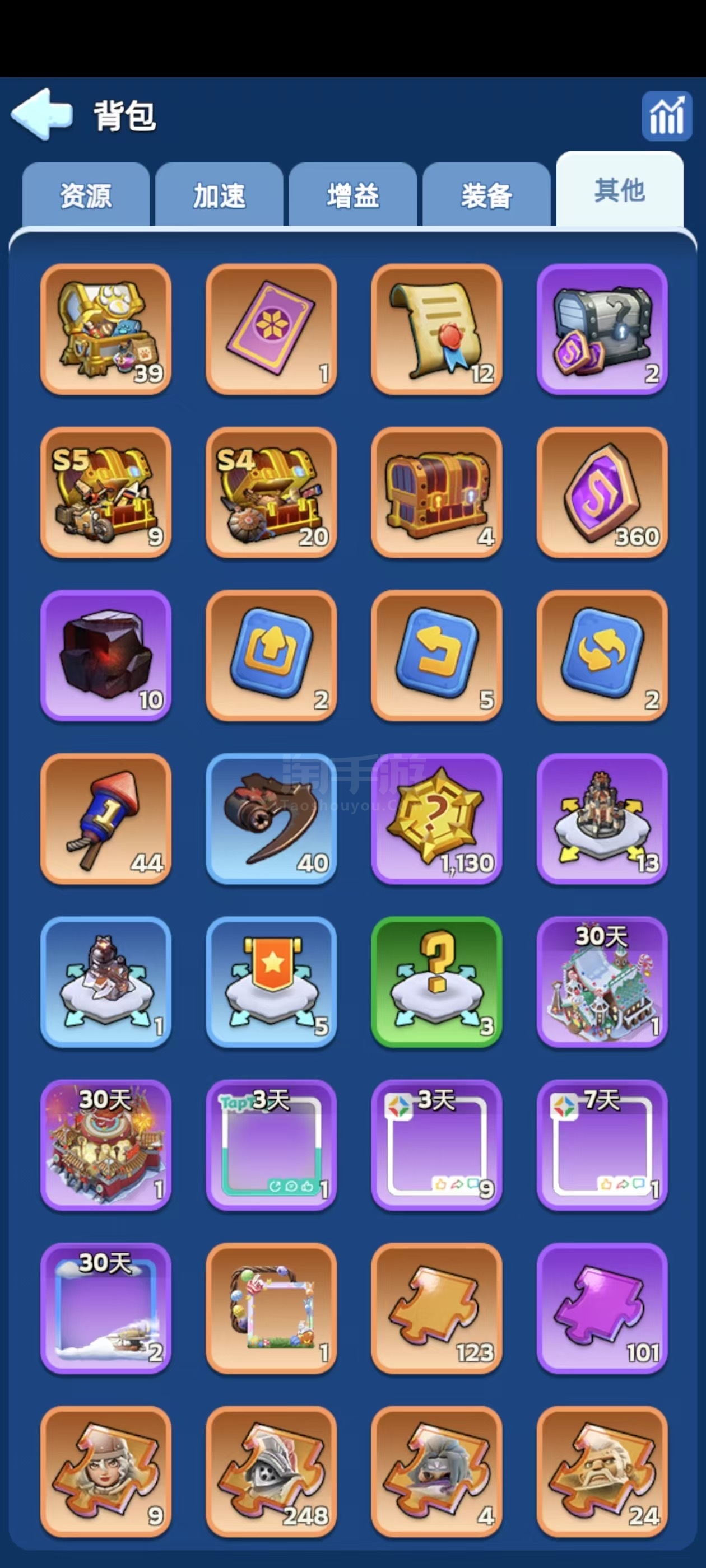Select the S5 treasure chest item

[105, 492]
